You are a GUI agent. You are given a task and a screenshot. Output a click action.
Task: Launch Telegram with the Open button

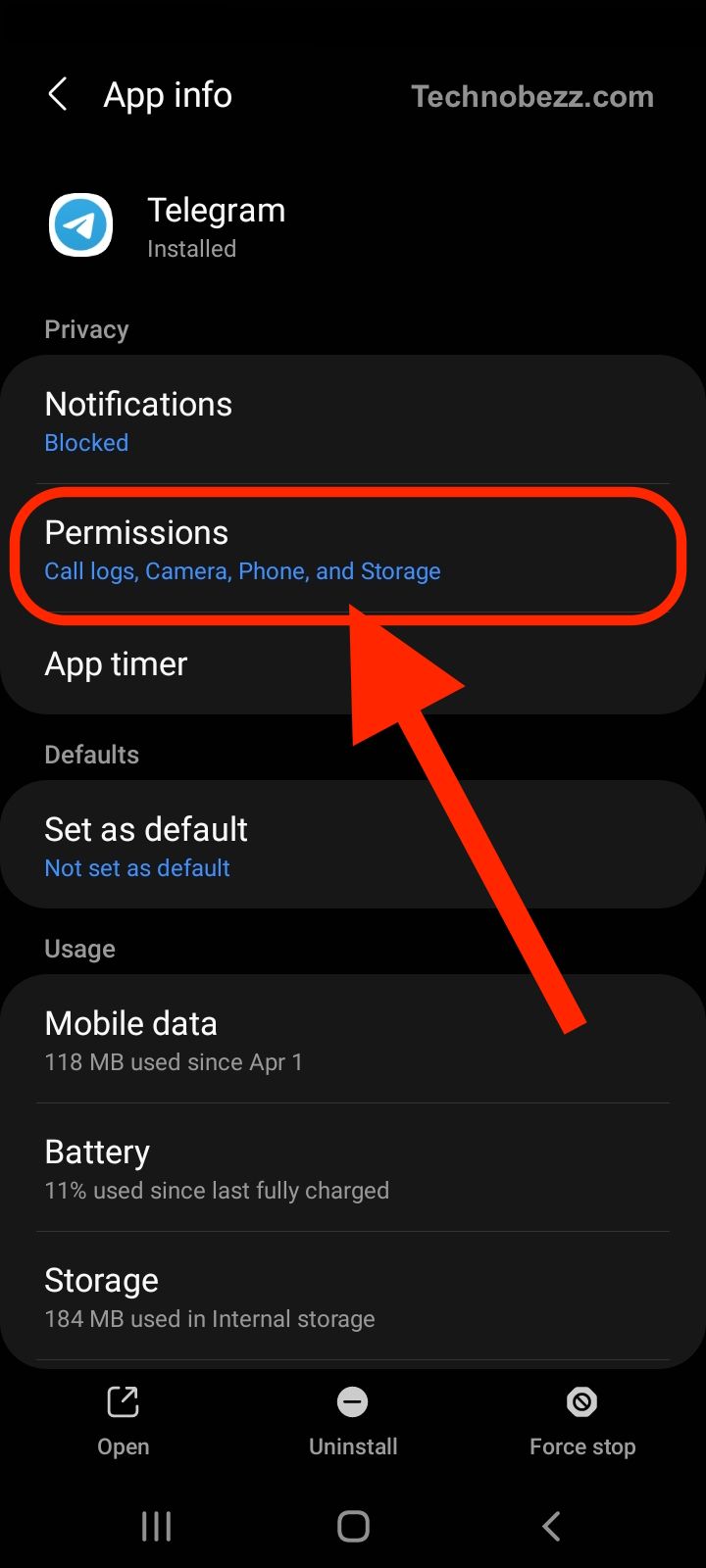coord(124,1421)
